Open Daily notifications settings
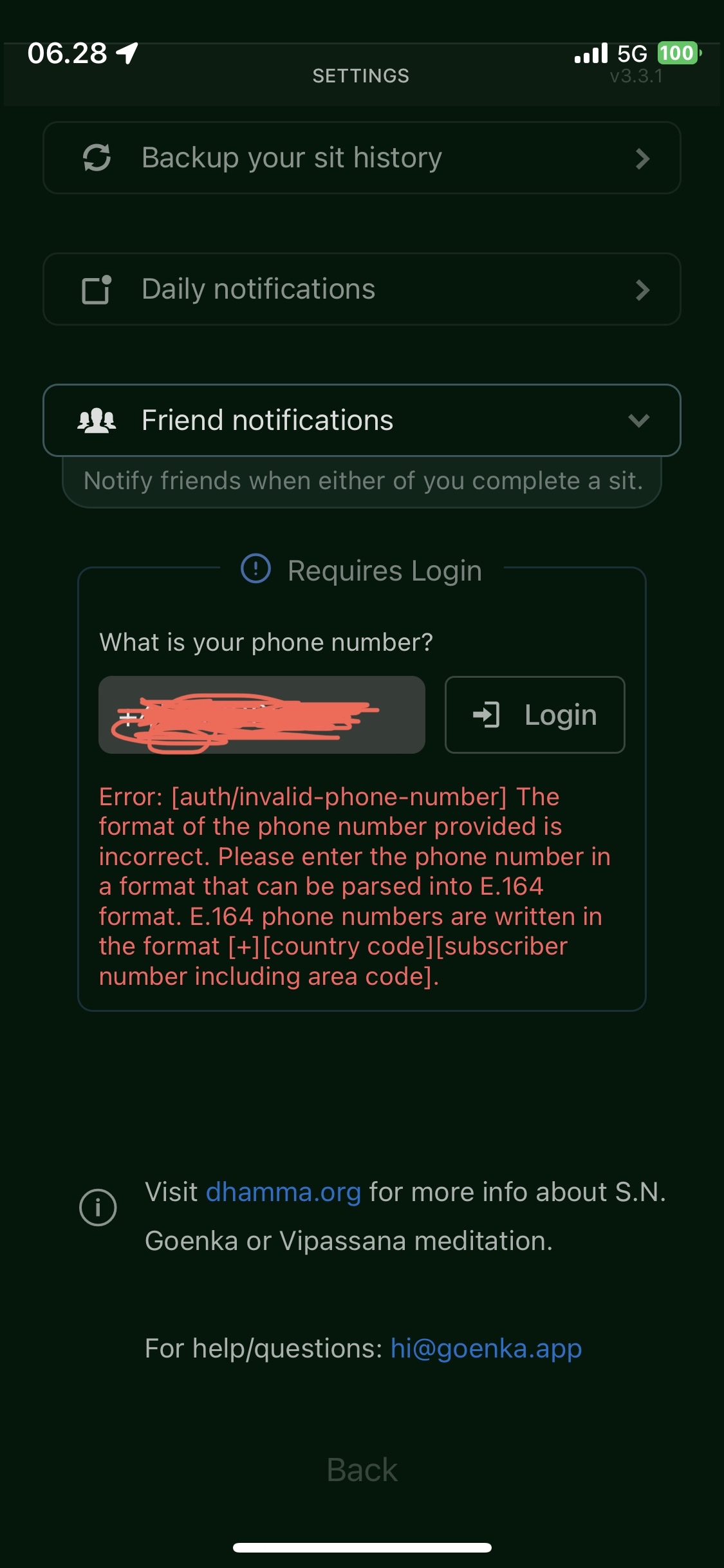This screenshot has width=724, height=1568. click(x=361, y=290)
